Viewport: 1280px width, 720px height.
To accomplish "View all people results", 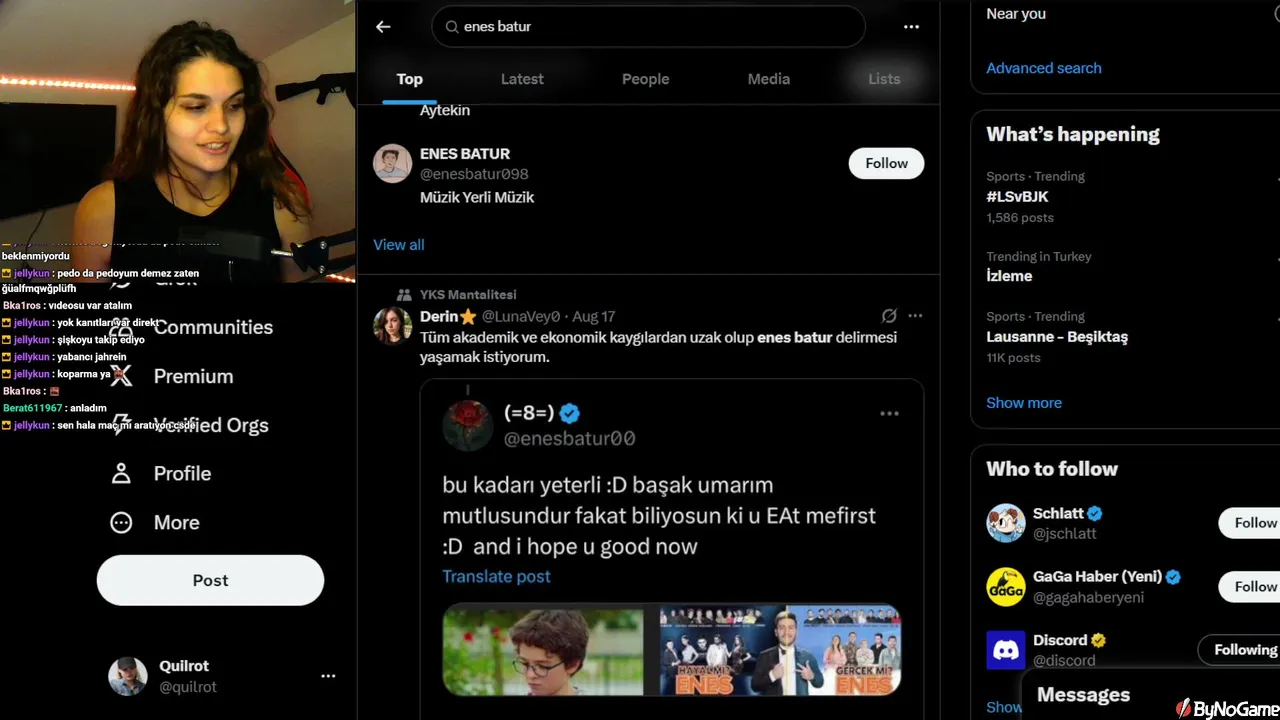I will (398, 244).
